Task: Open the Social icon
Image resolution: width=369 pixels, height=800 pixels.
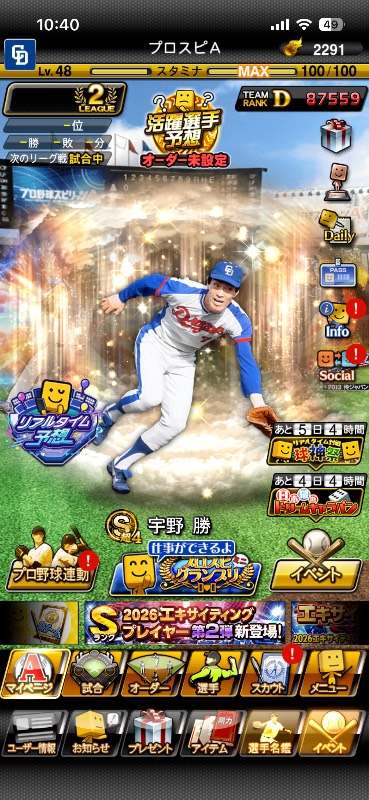Action: point(337,364)
